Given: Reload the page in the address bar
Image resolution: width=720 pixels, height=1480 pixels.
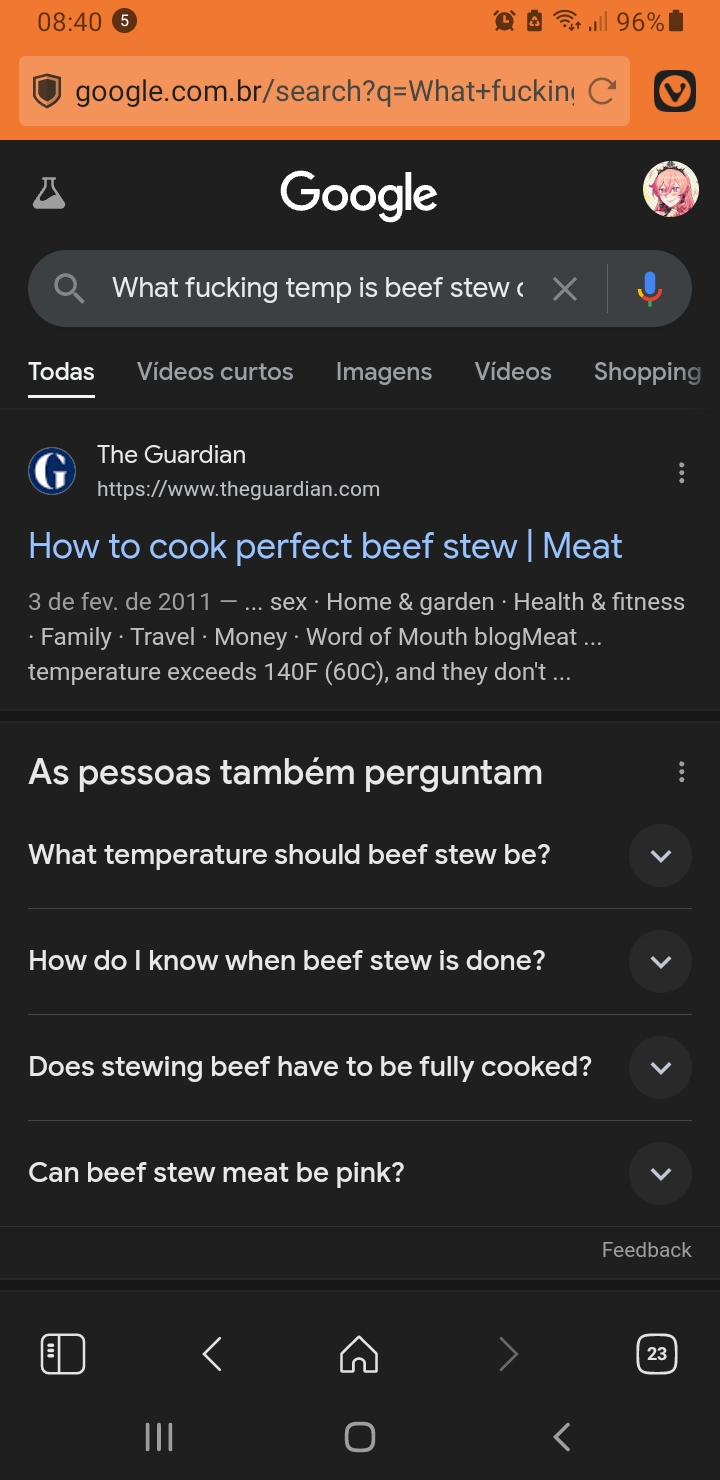Looking at the screenshot, I should coord(602,92).
